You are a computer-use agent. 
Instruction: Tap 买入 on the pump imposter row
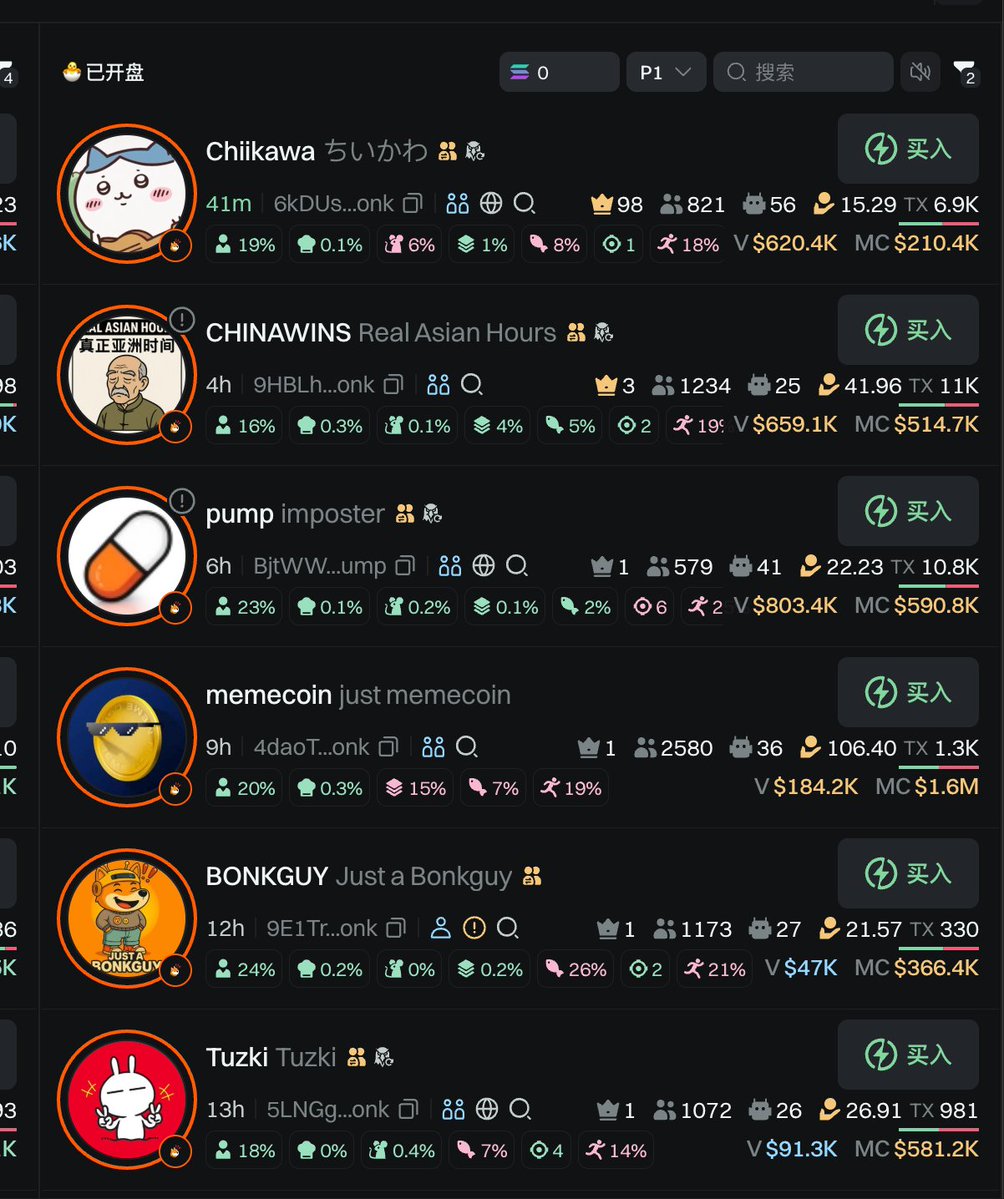coord(907,512)
